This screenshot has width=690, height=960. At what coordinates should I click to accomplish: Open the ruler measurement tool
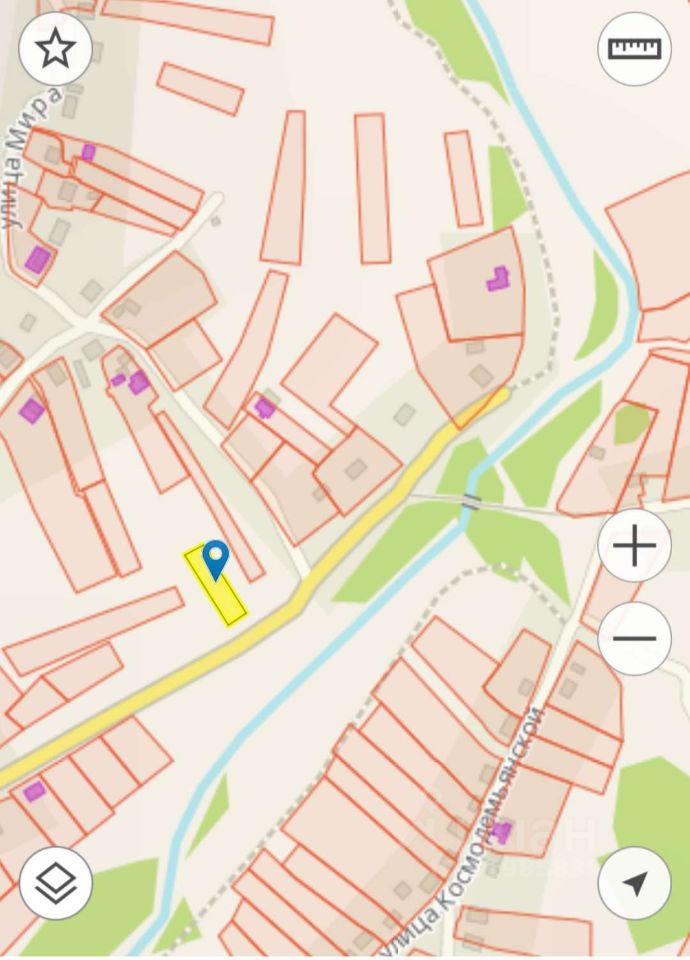pyautogui.click(x=634, y=48)
